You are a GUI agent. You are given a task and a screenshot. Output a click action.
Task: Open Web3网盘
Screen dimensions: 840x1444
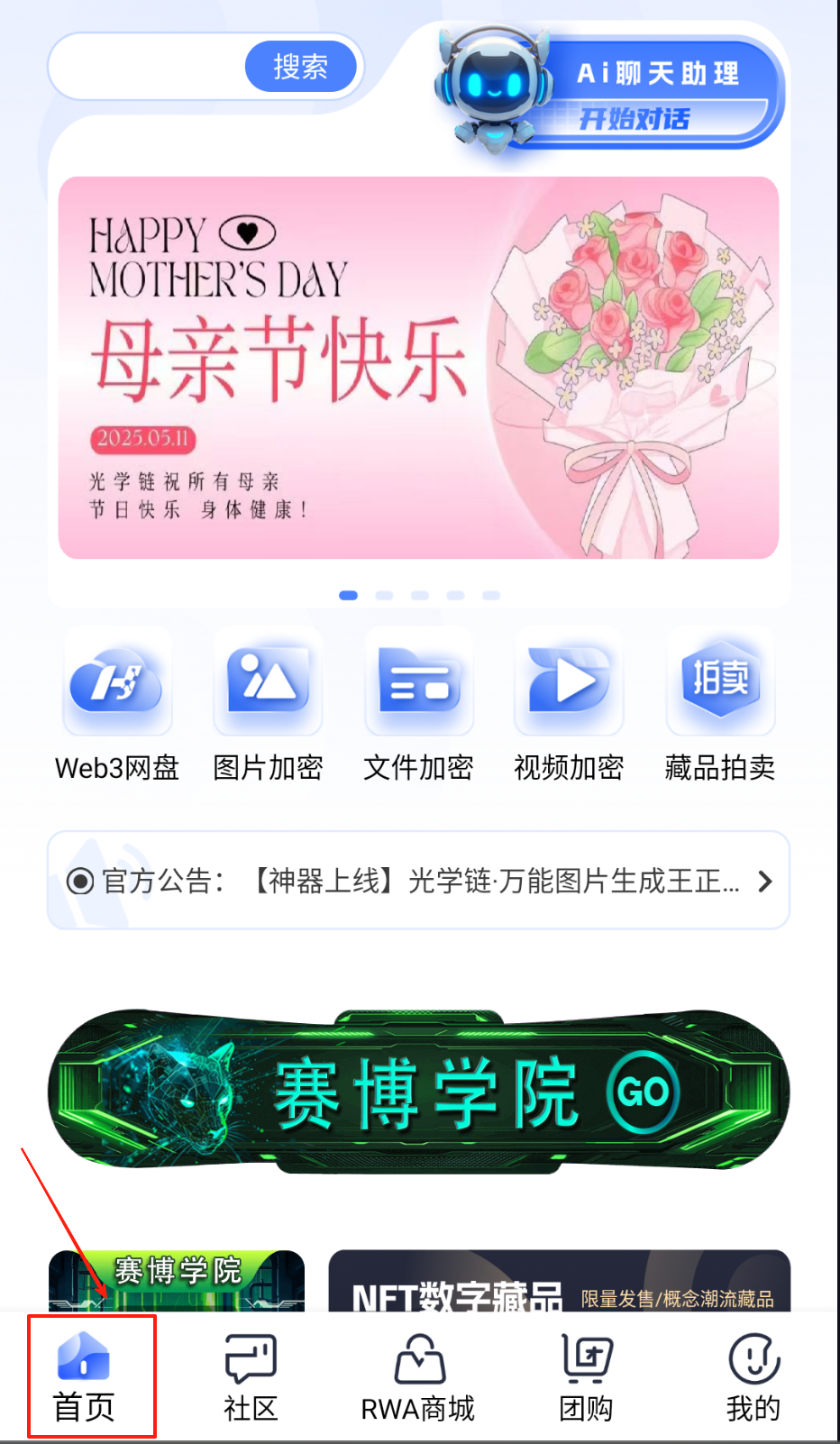tap(117, 705)
